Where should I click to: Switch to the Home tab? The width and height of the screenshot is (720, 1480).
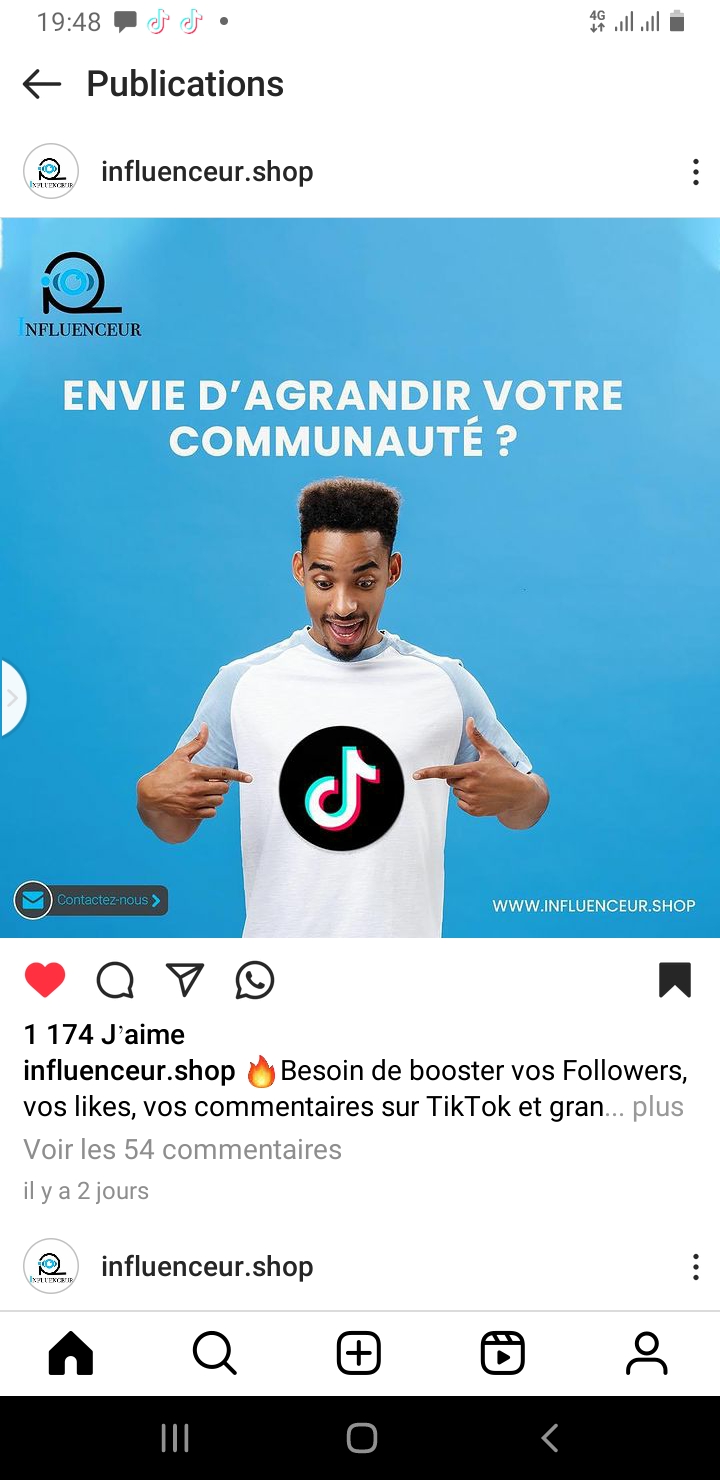point(71,1354)
